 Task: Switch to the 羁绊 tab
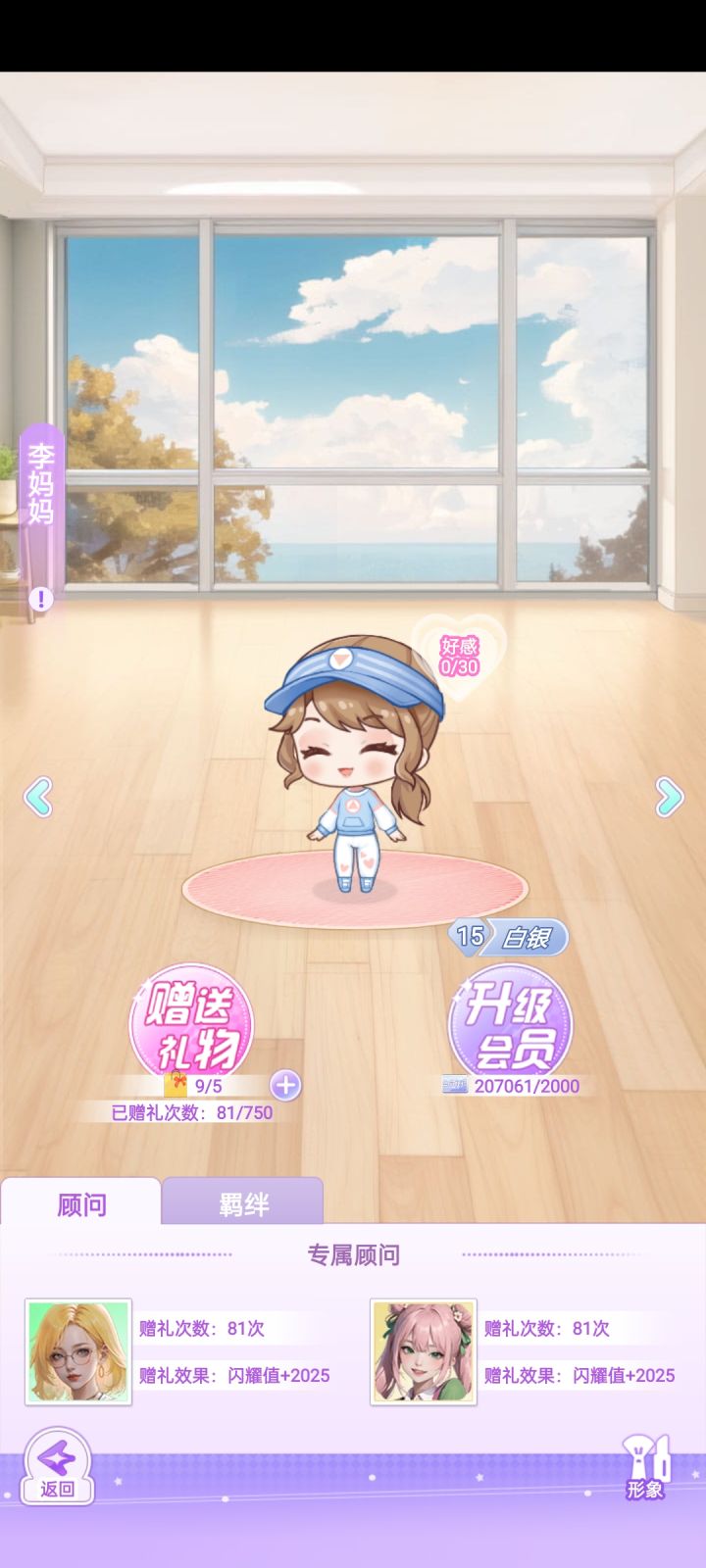tap(243, 1204)
